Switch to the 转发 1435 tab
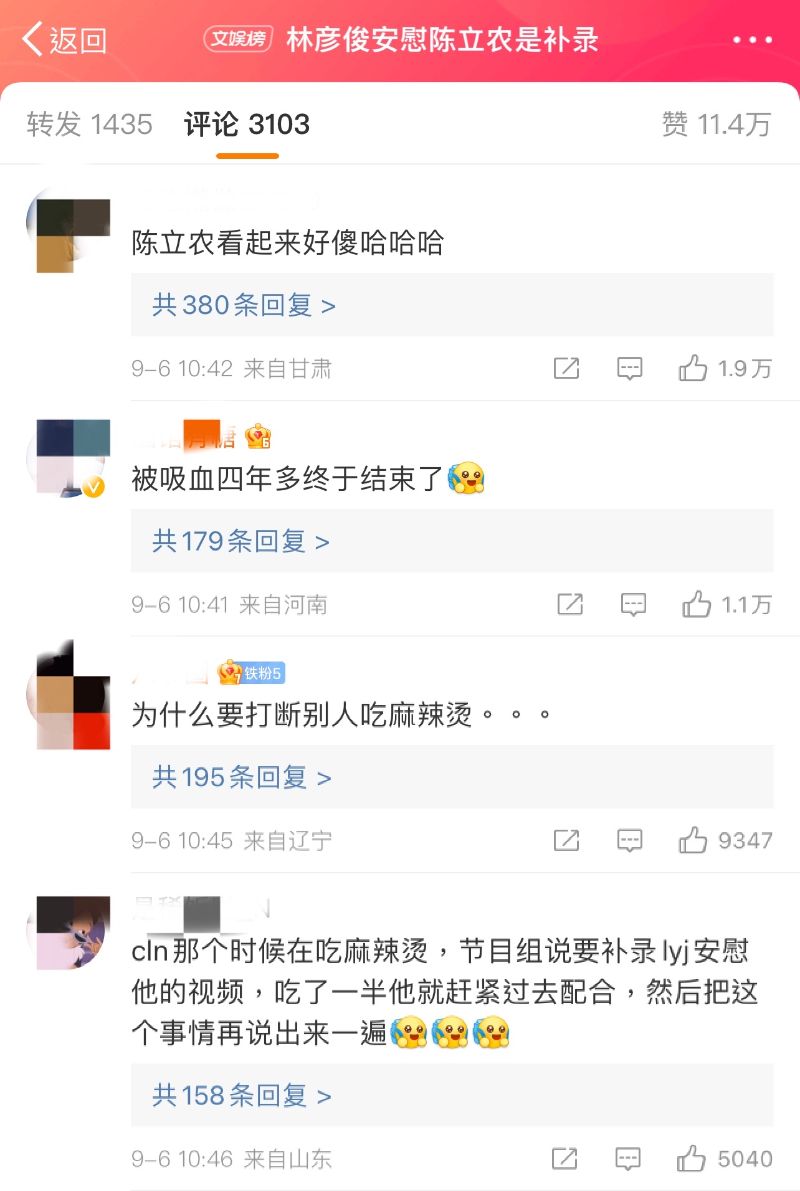800x1191 pixels. (89, 124)
